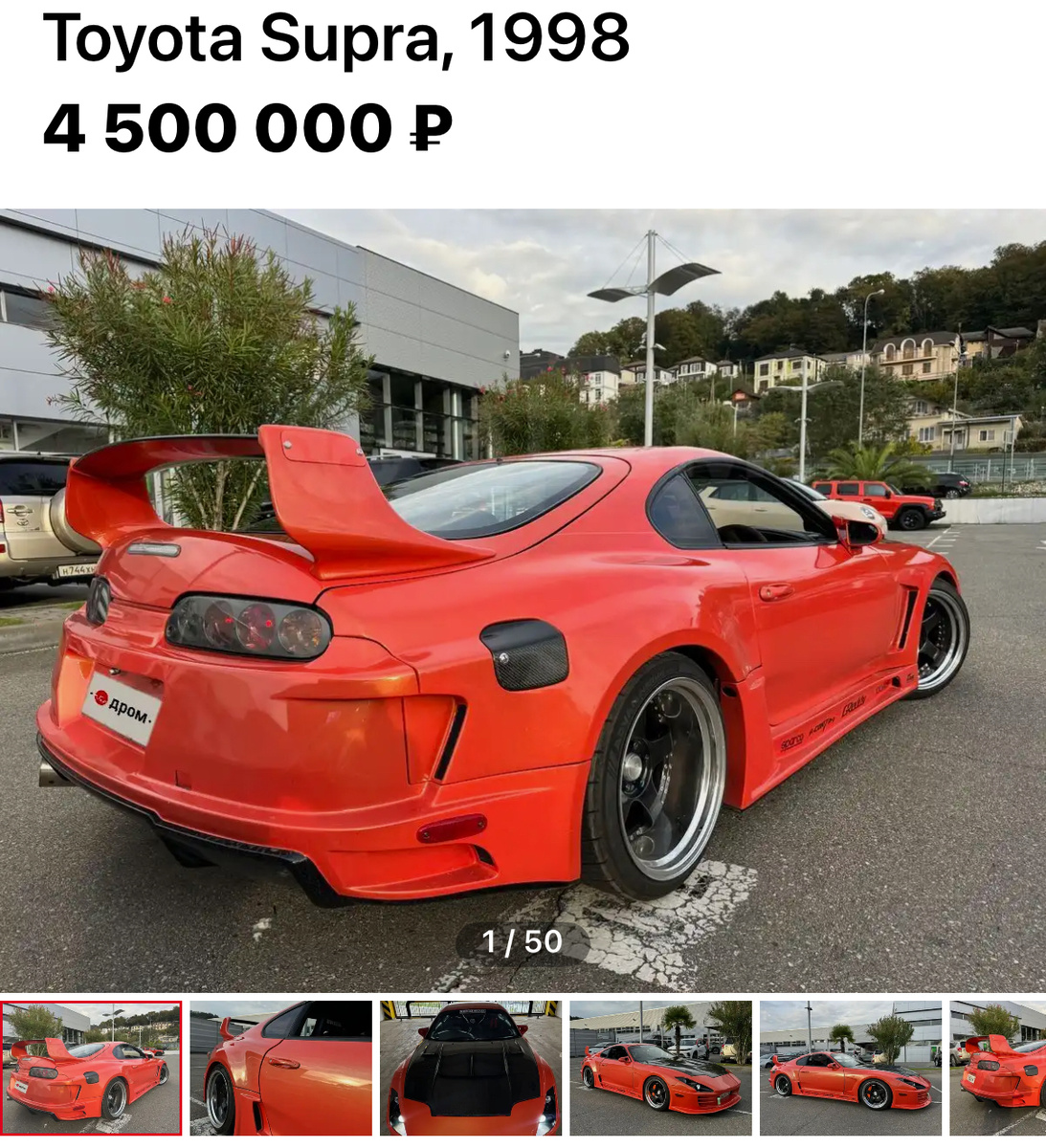This screenshot has height=1148, width=1046.
Task: Click the Toyota Supra, 1998 listing title
Action: 335,40
